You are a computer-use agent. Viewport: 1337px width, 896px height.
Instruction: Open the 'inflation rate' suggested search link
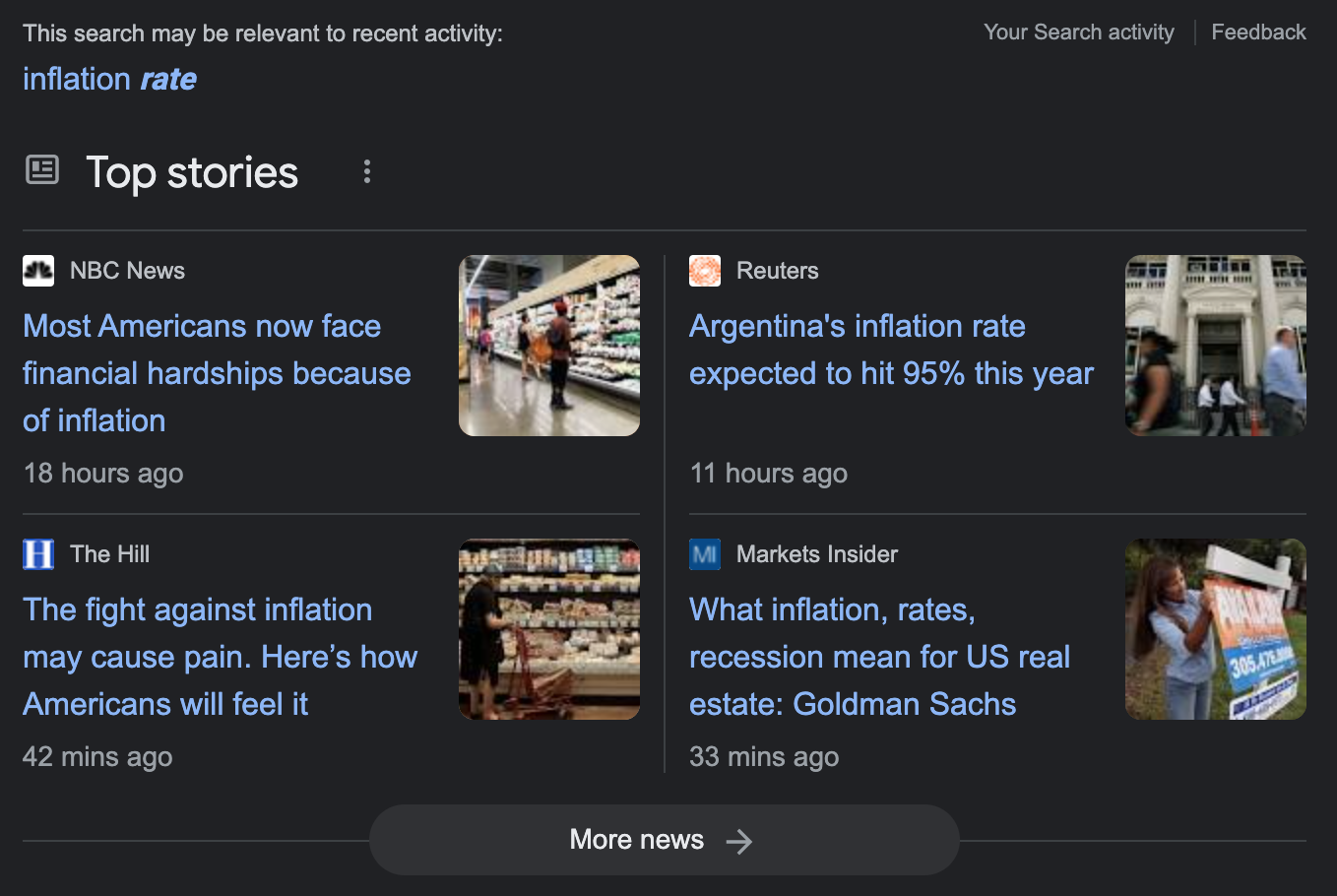click(109, 79)
